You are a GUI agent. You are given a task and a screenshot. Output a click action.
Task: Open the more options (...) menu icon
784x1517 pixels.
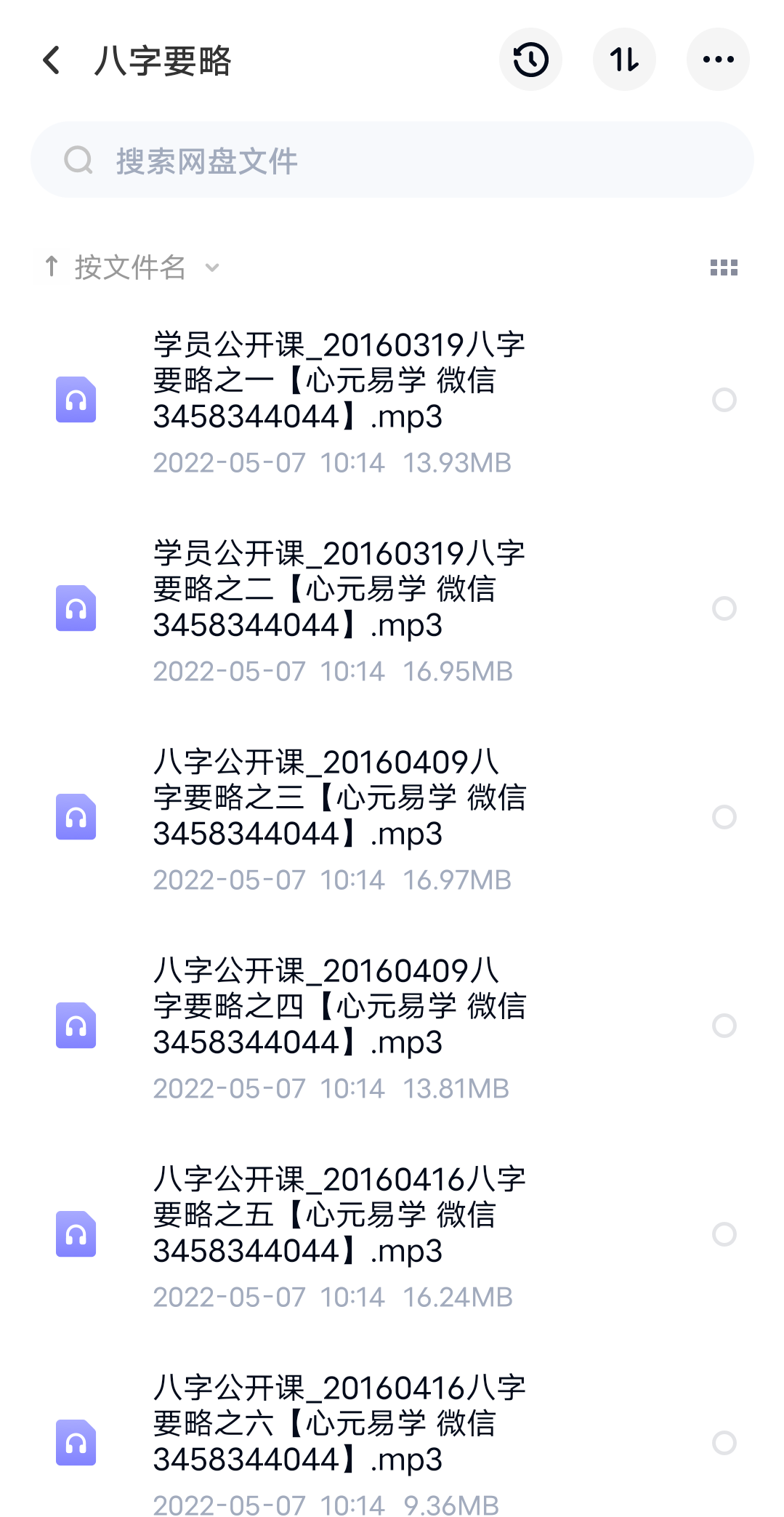point(717,60)
